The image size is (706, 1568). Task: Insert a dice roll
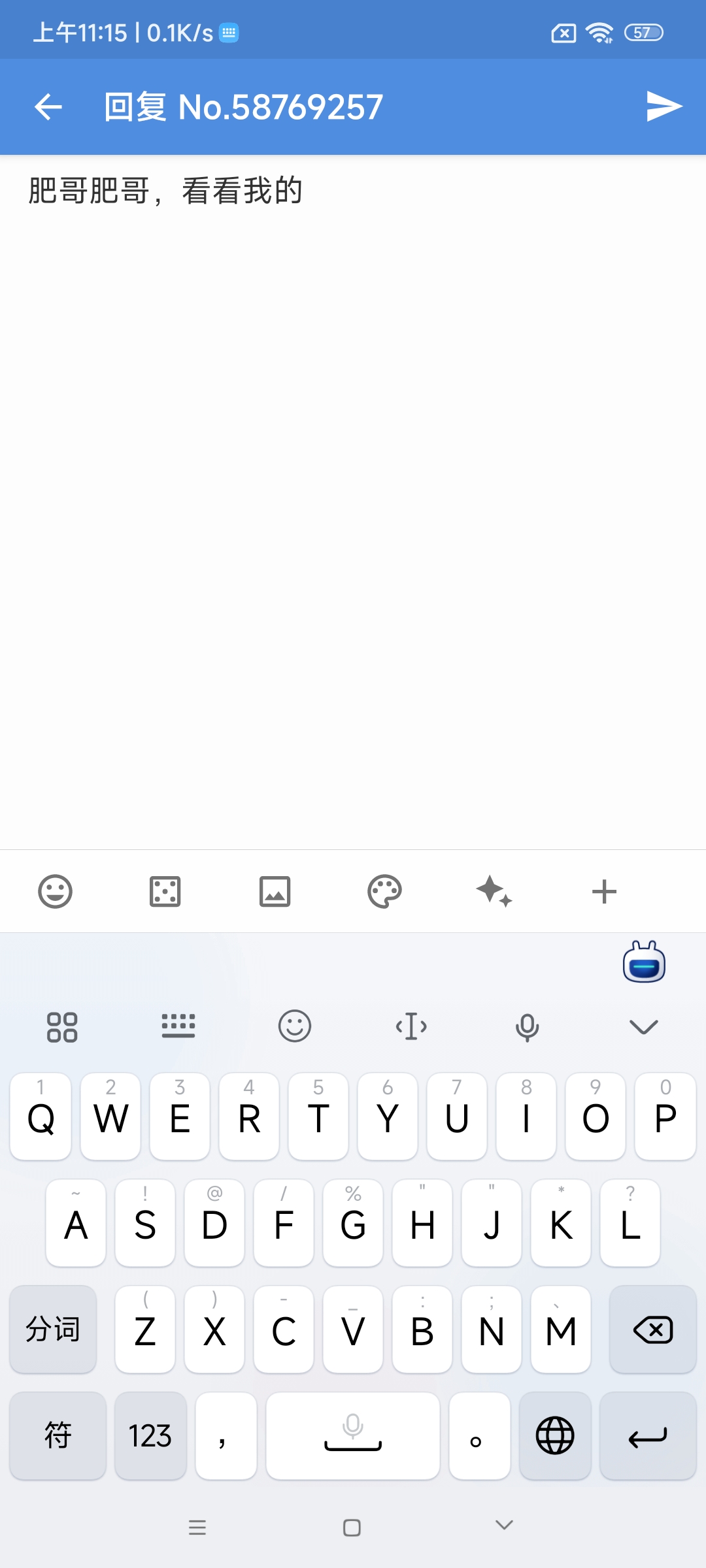tap(165, 891)
